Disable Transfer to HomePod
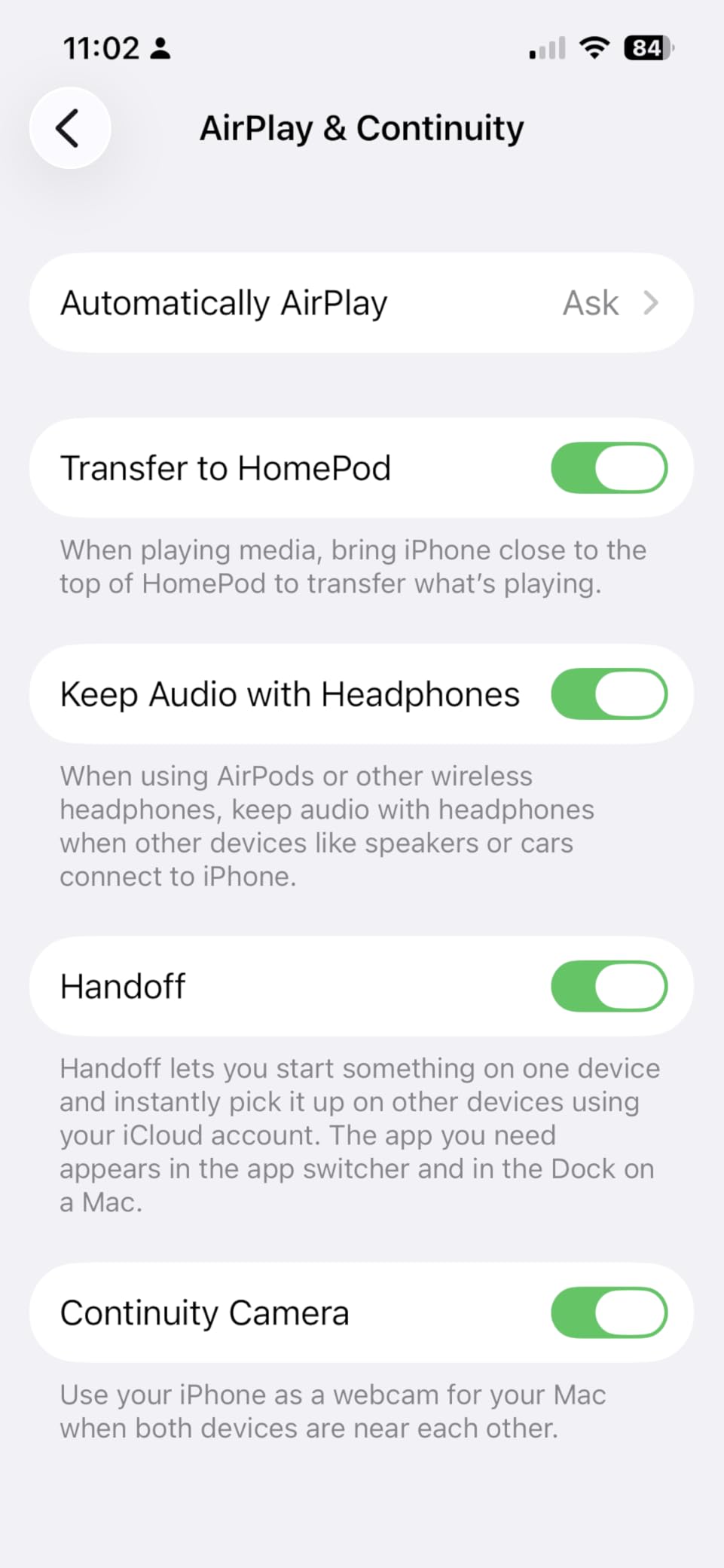724x1568 pixels. 610,467
